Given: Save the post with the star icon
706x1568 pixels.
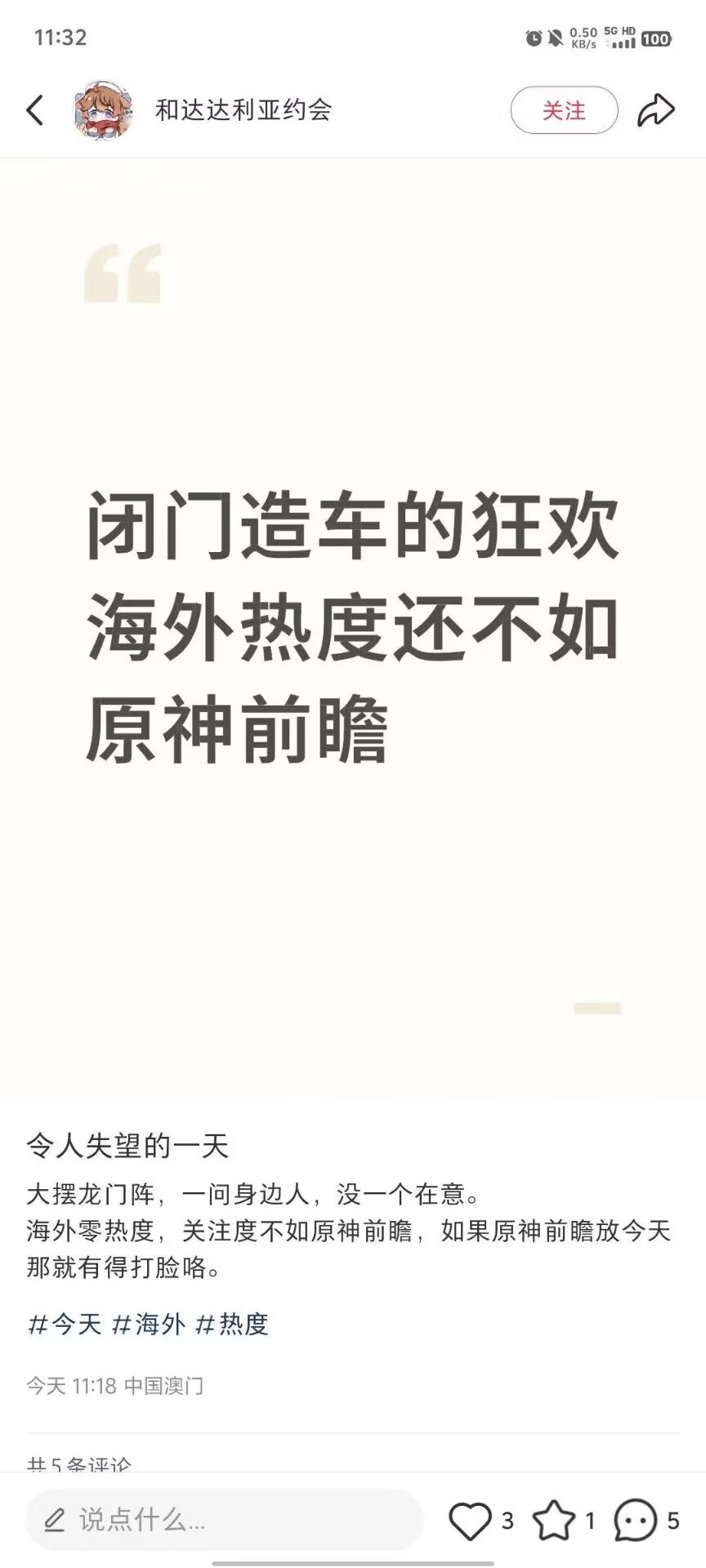Looking at the screenshot, I should 554,1520.
